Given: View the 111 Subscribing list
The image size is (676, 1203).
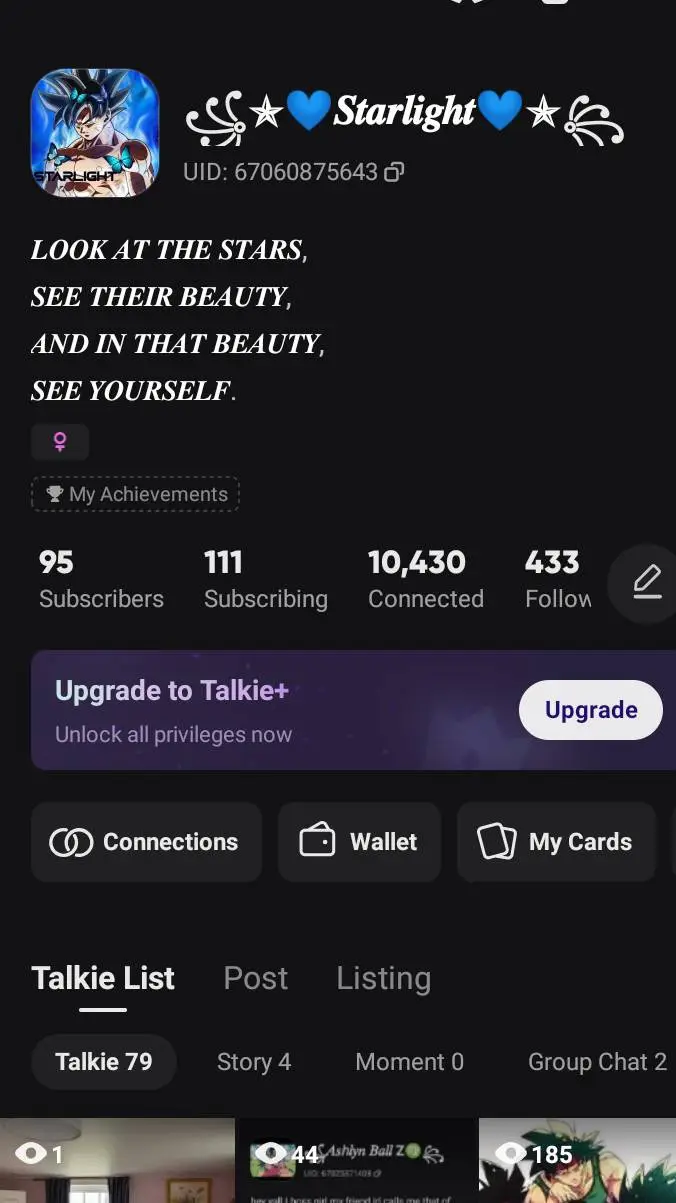Looking at the screenshot, I should coord(265,579).
